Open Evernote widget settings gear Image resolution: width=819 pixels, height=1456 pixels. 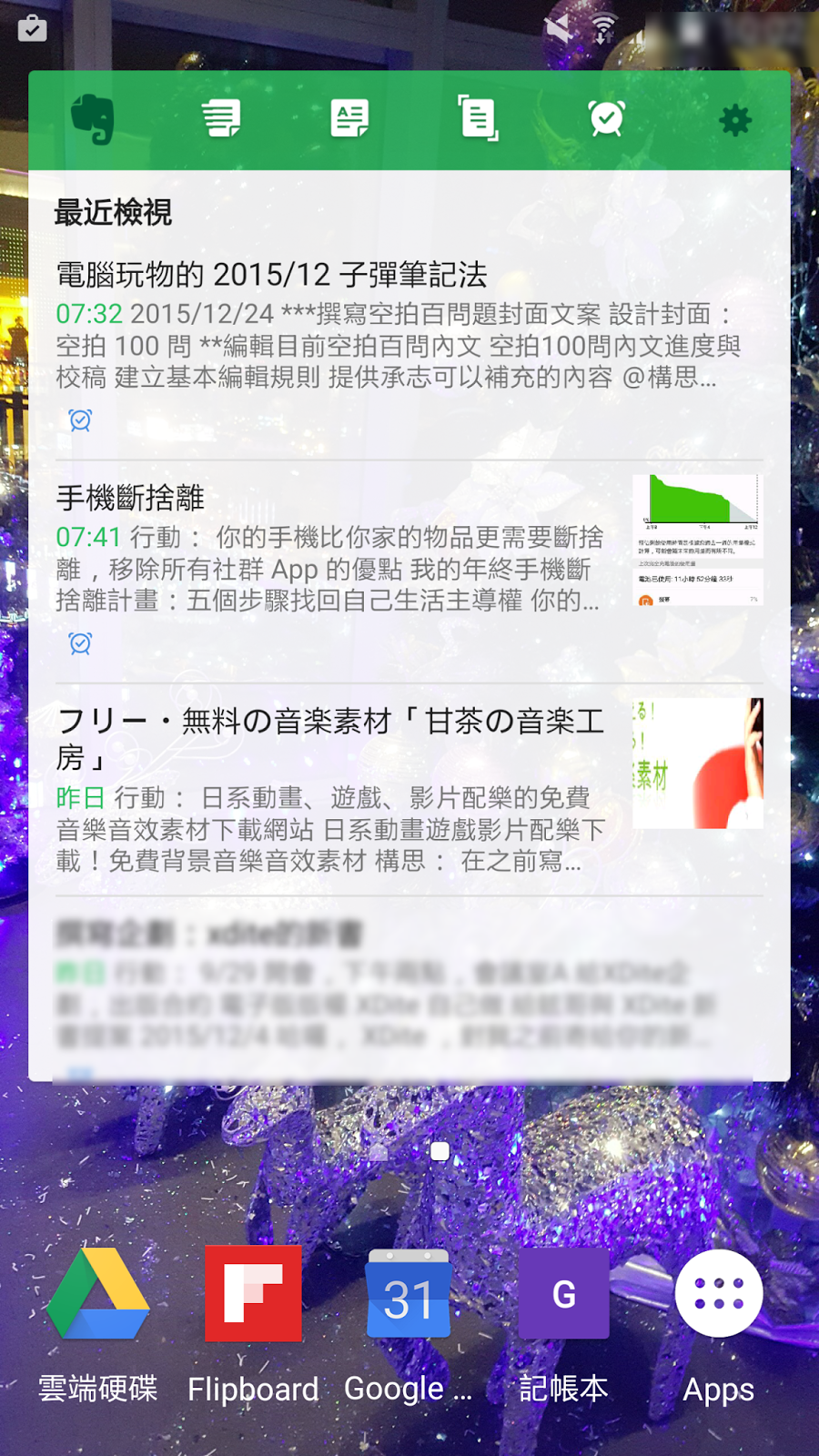click(x=735, y=119)
